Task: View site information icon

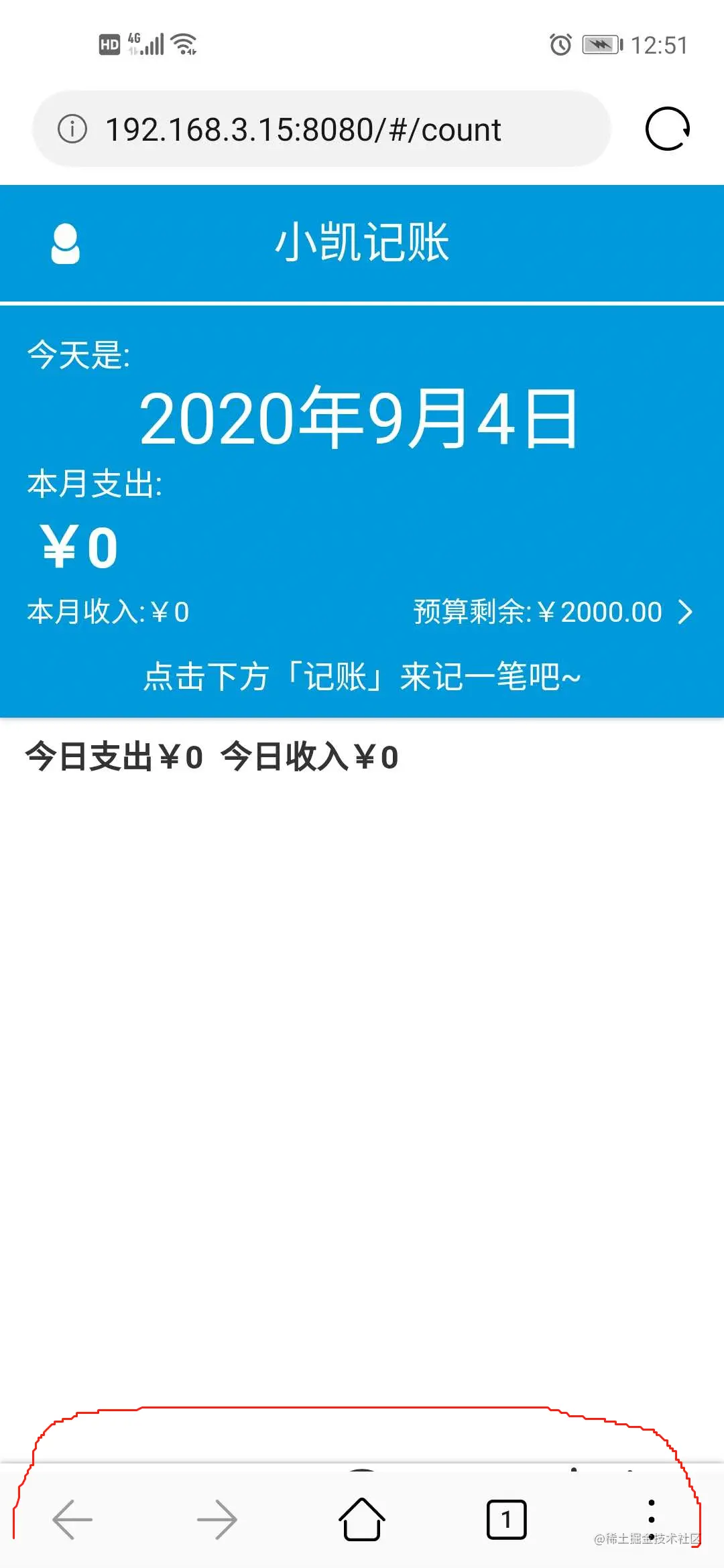Action: coord(72,129)
